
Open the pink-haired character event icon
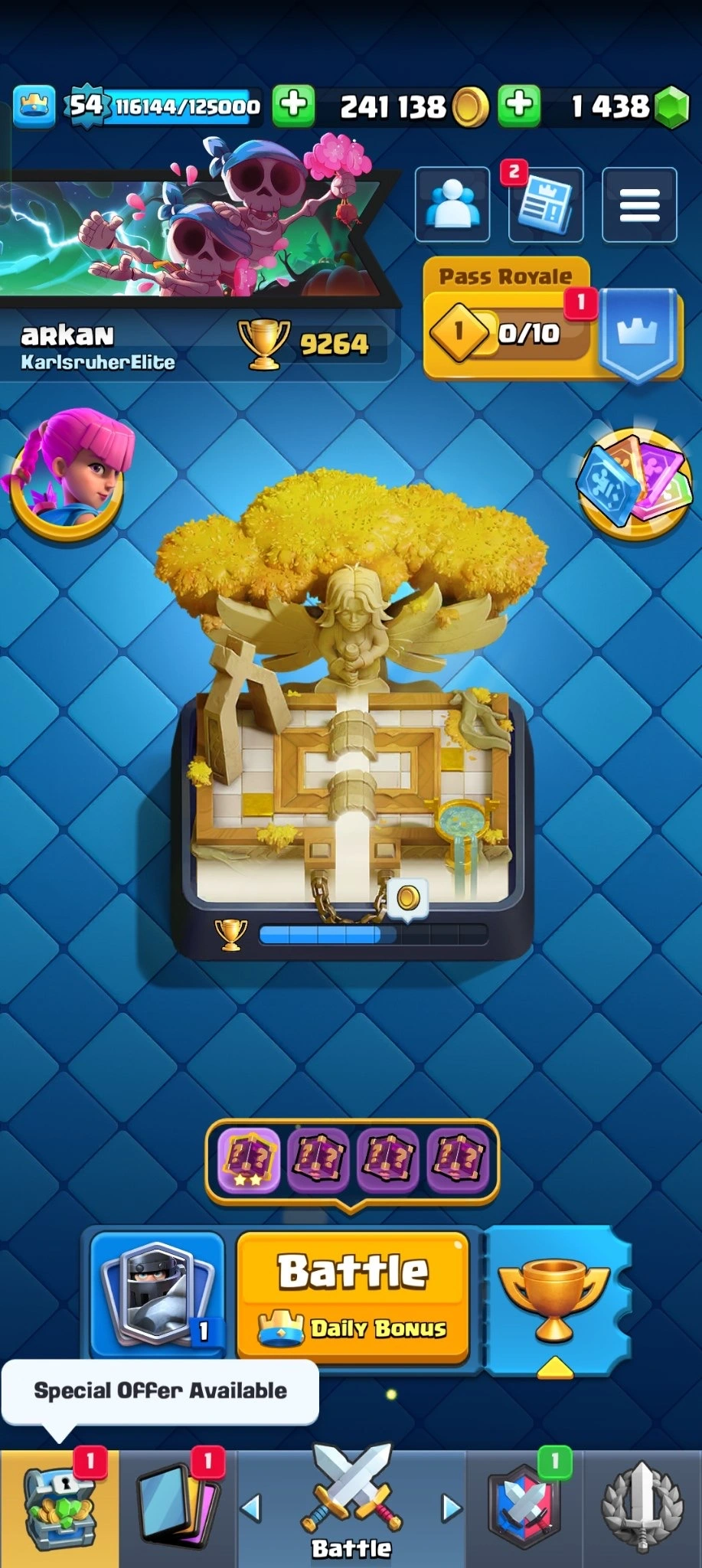[67, 475]
